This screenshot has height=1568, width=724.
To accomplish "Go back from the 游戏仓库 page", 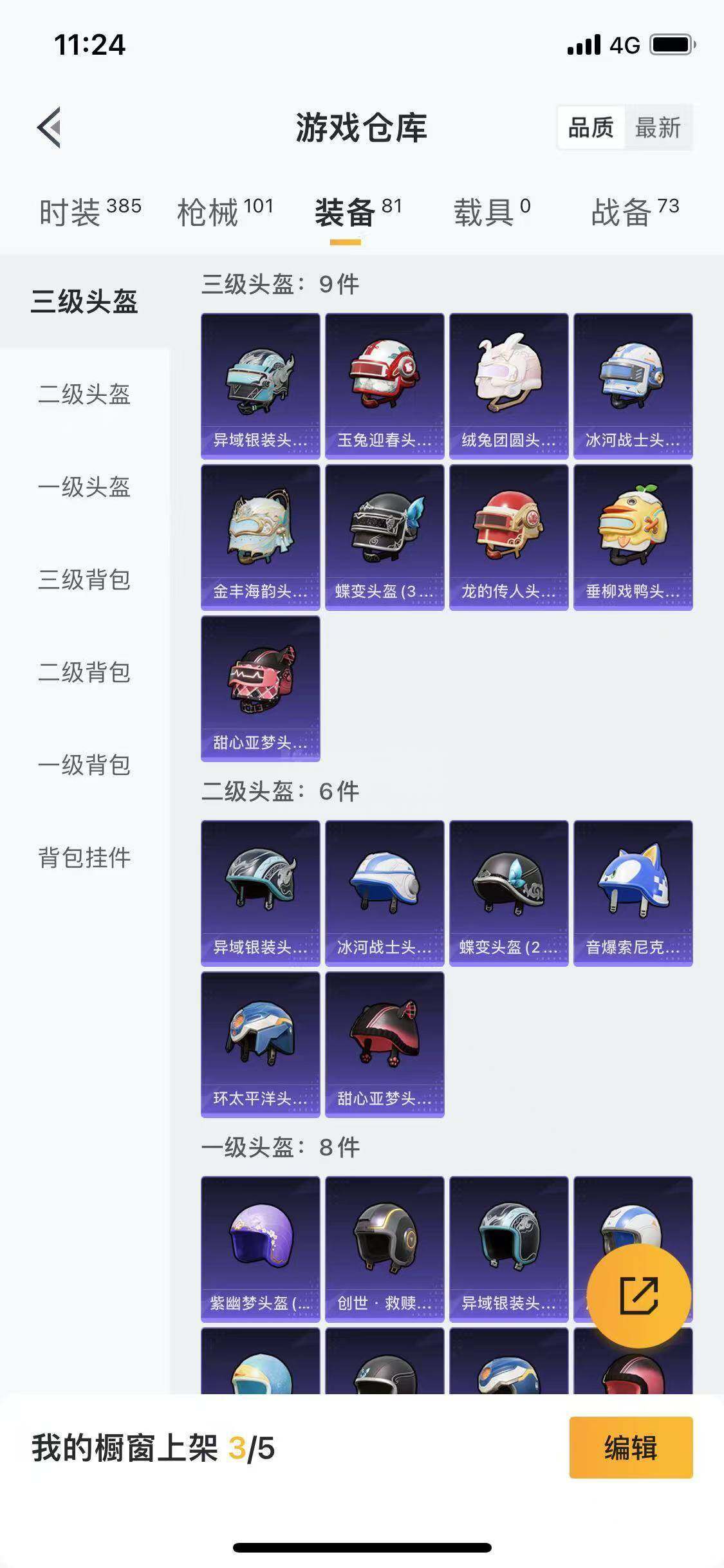I will tap(50, 127).
